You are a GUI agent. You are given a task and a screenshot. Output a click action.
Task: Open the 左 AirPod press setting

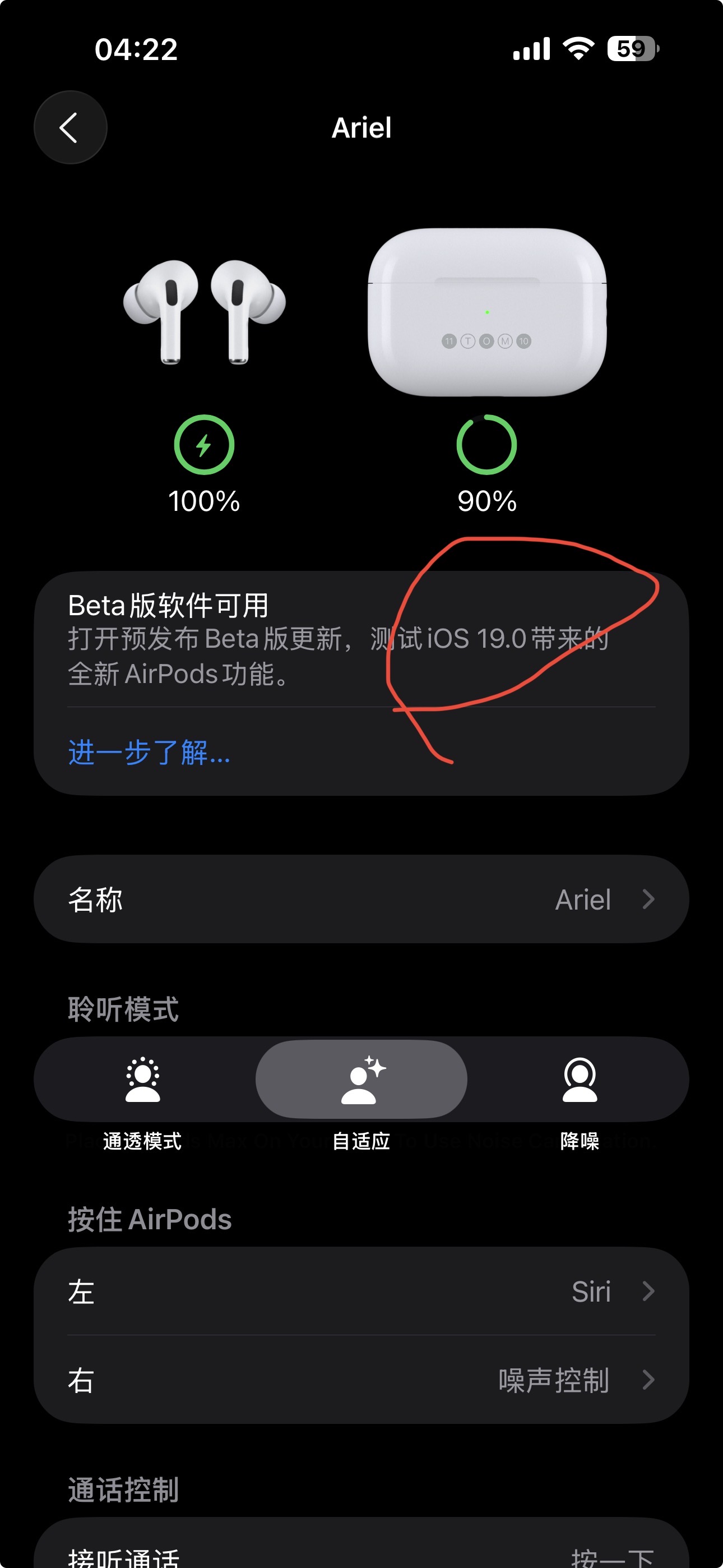click(361, 1291)
